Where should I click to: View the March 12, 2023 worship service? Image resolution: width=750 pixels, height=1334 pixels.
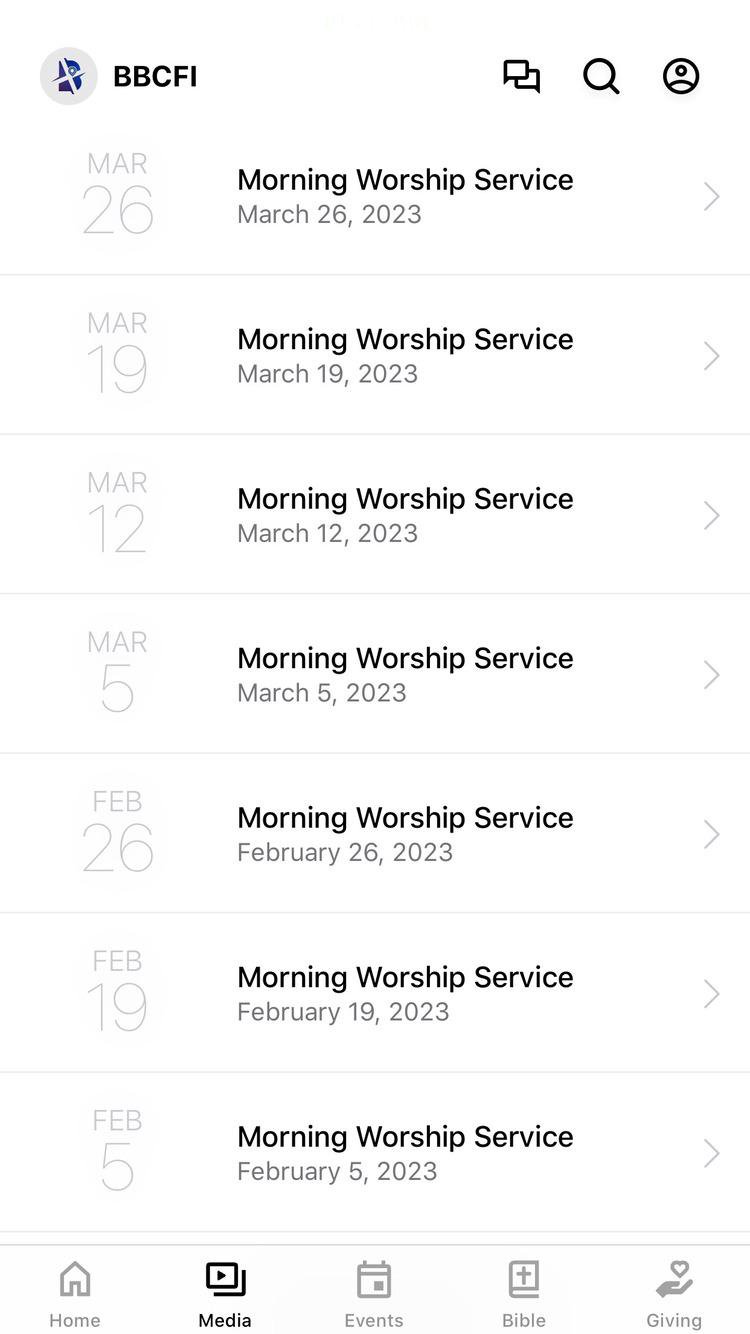(x=405, y=514)
